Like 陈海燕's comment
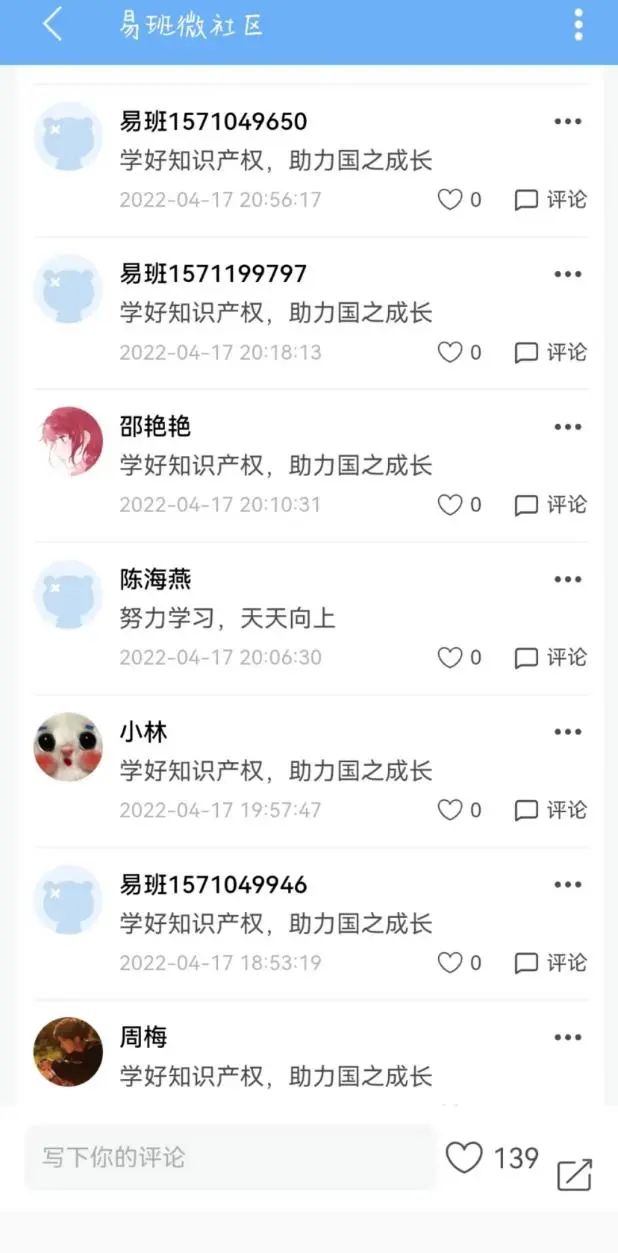The width and height of the screenshot is (618, 1253). coord(451,658)
